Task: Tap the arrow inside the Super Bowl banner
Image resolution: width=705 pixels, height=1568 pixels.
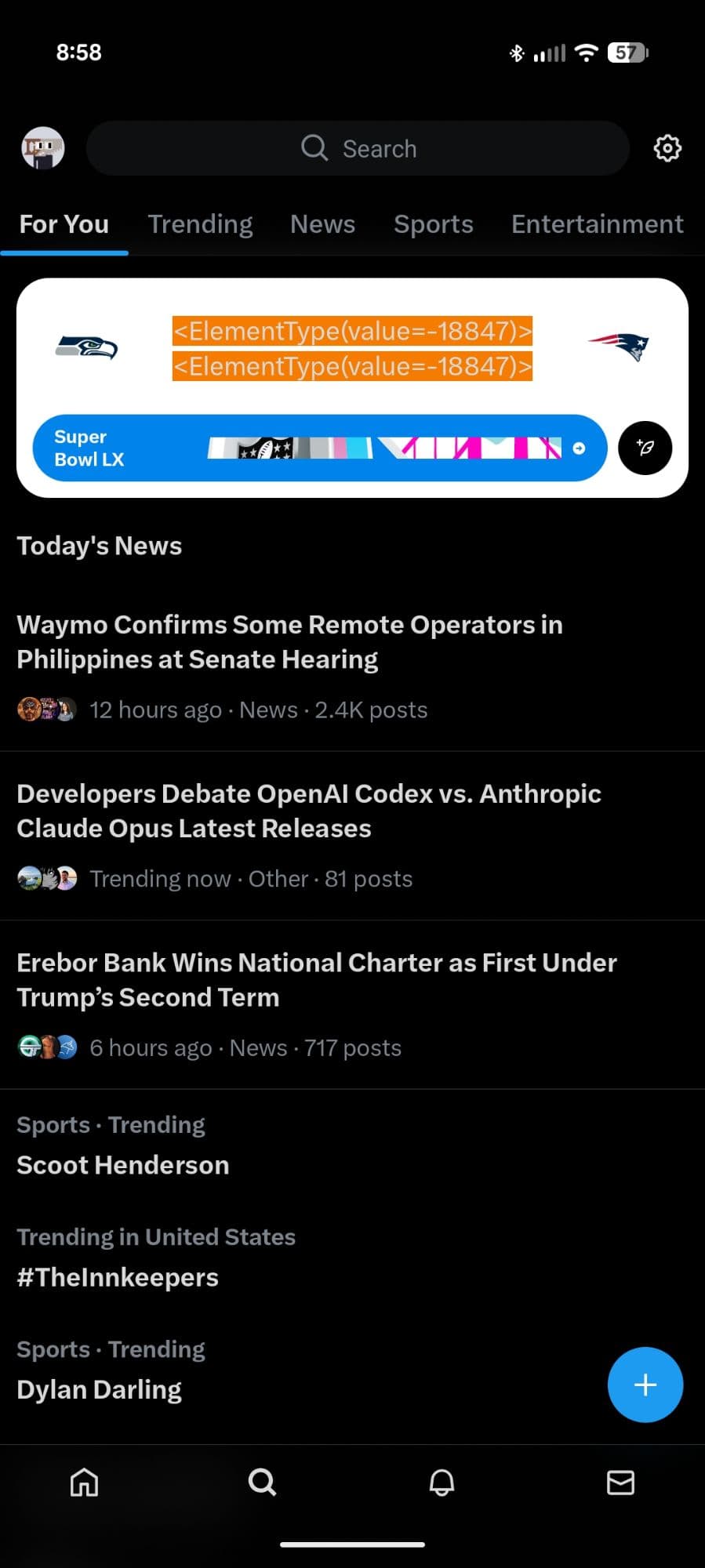Action: tap(579, 448)
